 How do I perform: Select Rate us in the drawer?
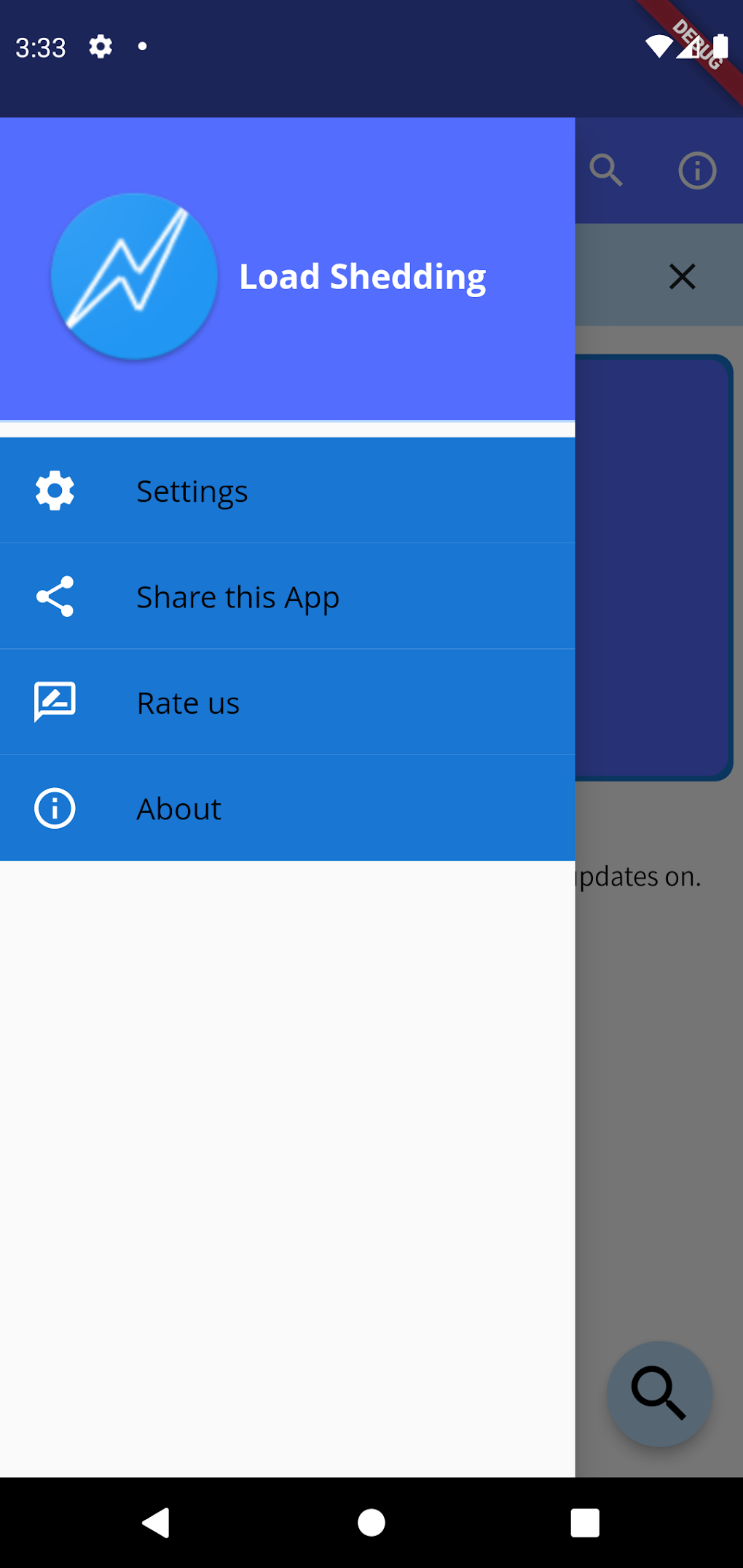point(188,701)
